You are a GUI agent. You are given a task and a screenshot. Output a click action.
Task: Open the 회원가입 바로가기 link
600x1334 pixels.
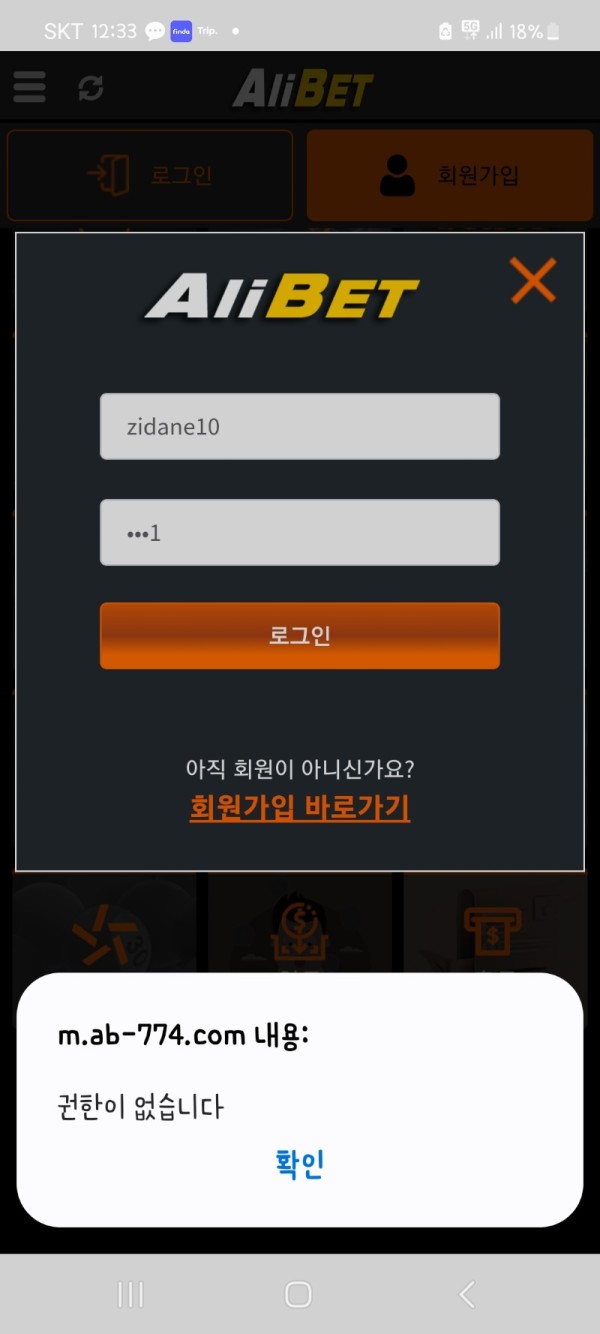click(x=299, y=807)
